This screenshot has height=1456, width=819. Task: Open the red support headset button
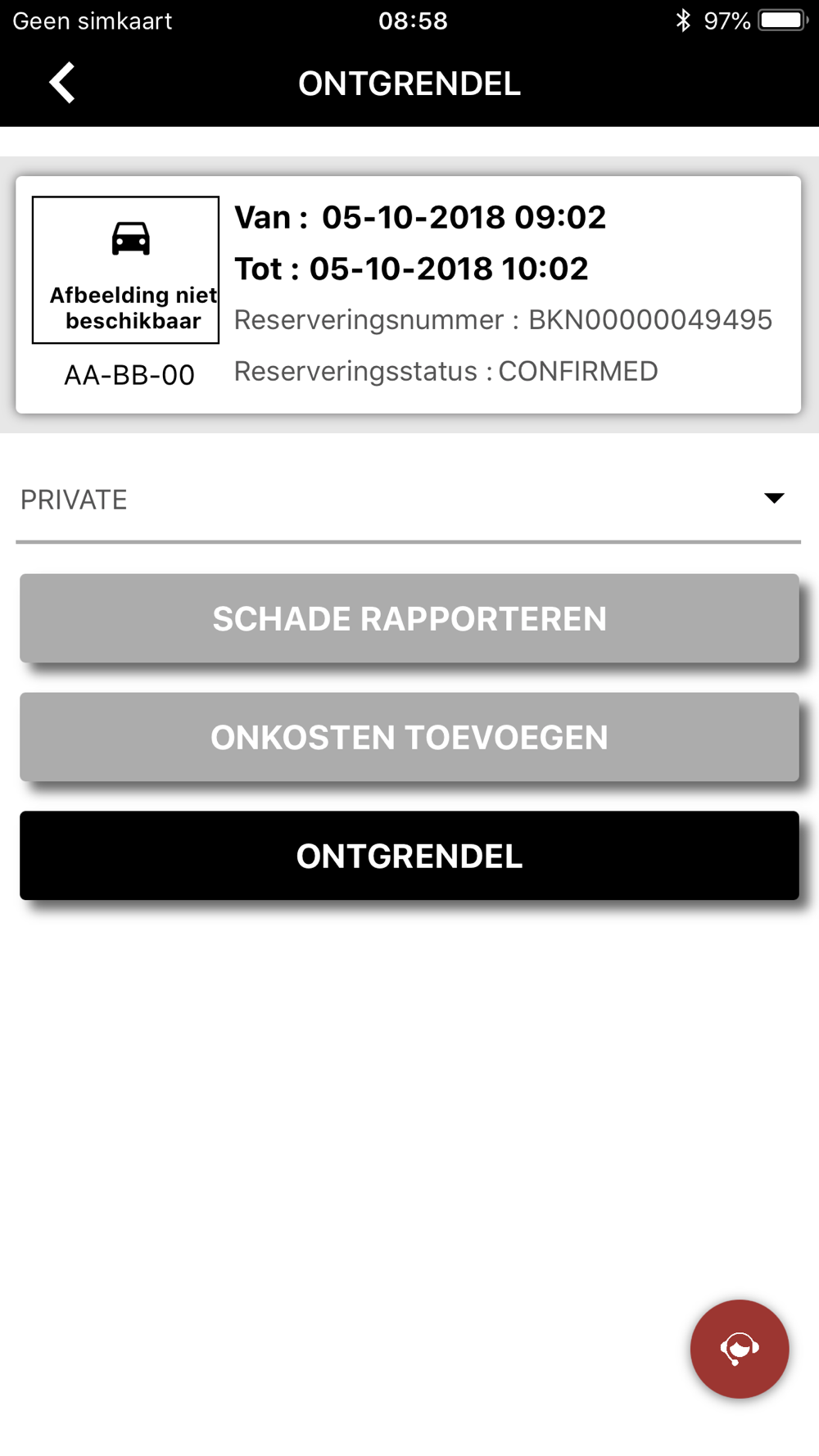740,1349
